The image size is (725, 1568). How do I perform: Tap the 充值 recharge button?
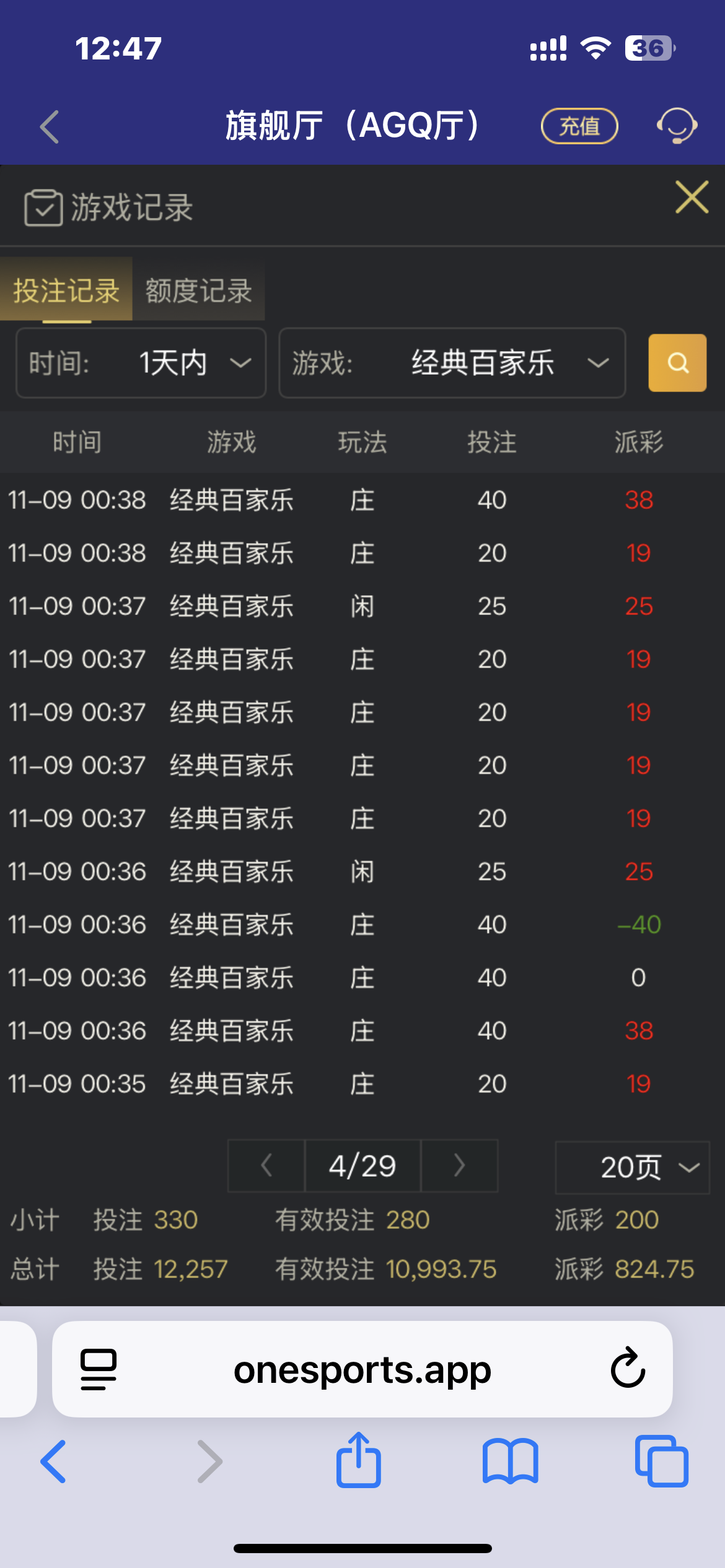coord(579,126)
